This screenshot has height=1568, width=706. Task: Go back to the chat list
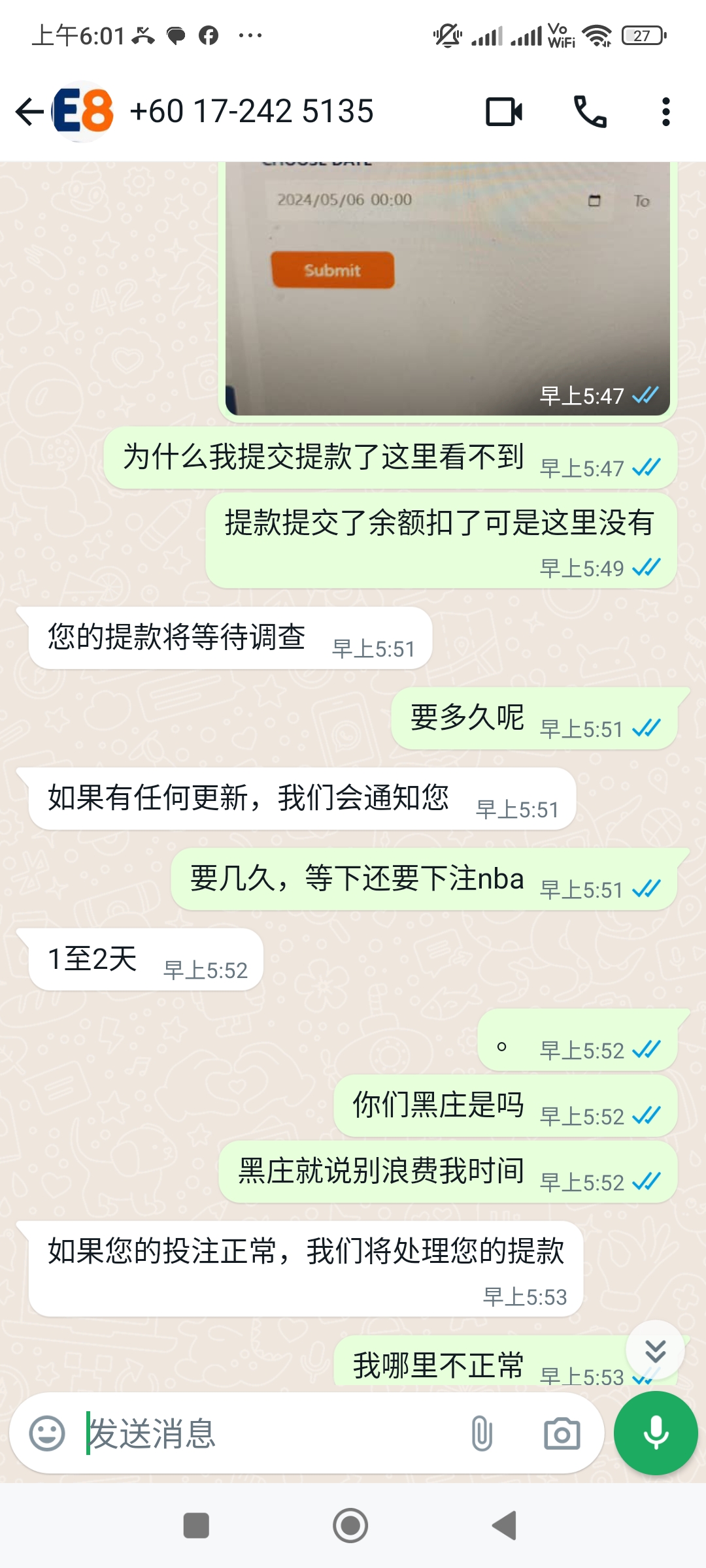[29, 112]
